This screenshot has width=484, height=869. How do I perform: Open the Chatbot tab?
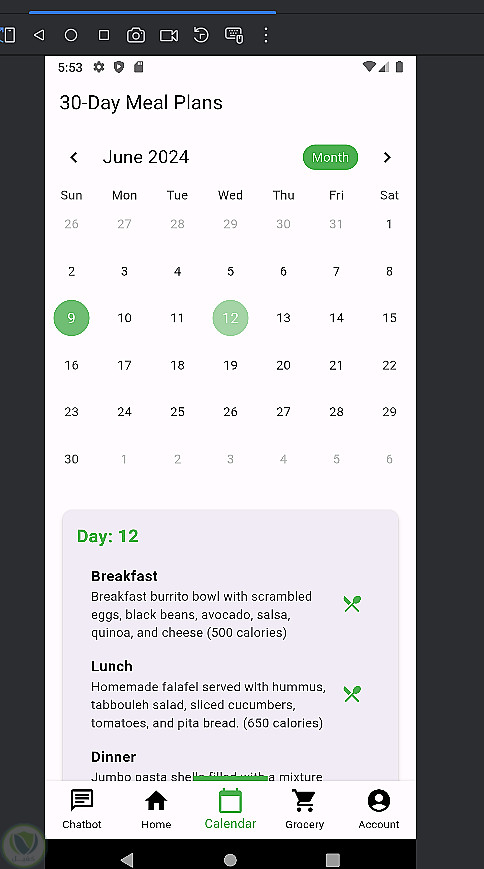pyautogui.click(x=81, y=809)
